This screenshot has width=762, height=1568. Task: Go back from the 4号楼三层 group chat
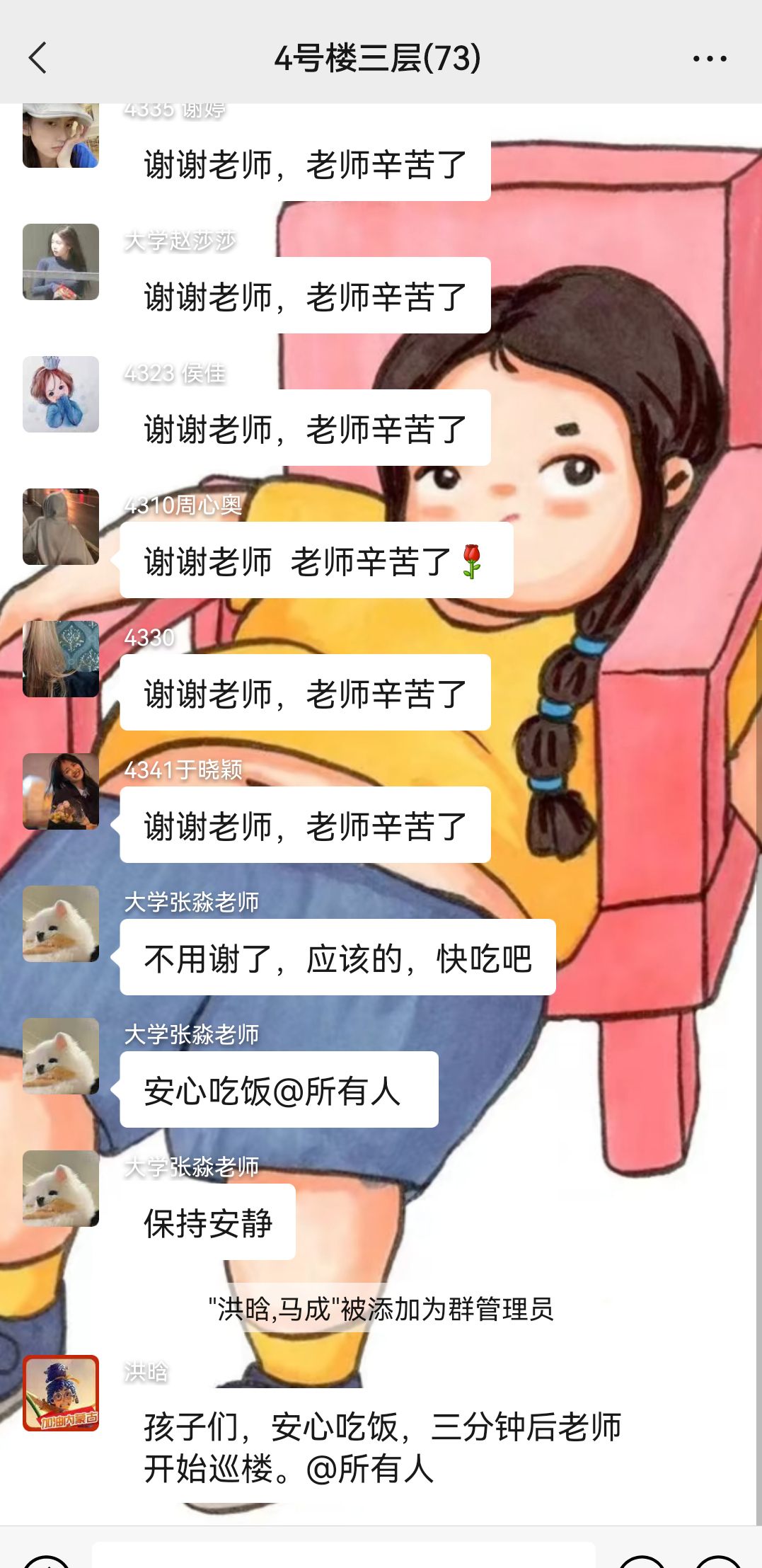tap(38, 58)
